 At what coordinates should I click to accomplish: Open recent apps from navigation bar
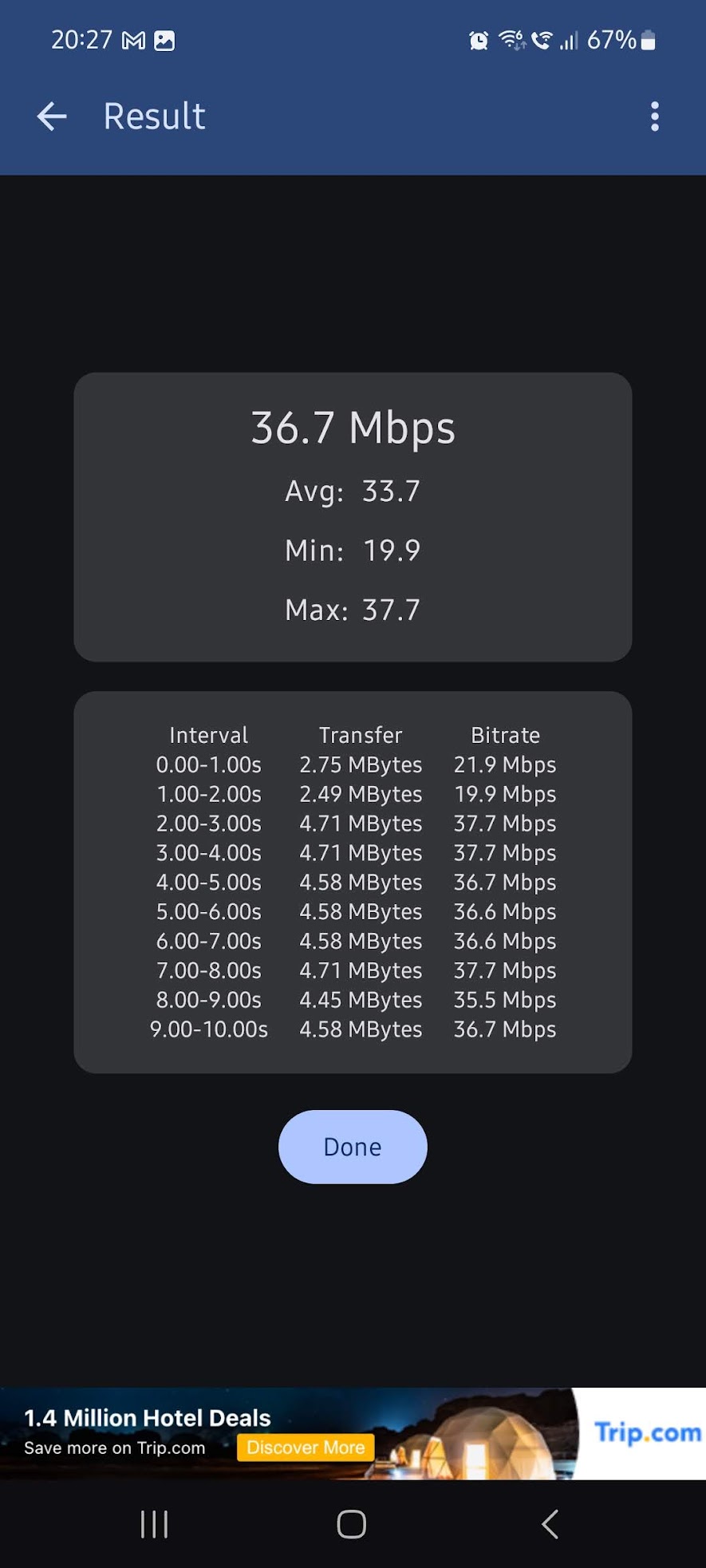(x=154, y=1524)
